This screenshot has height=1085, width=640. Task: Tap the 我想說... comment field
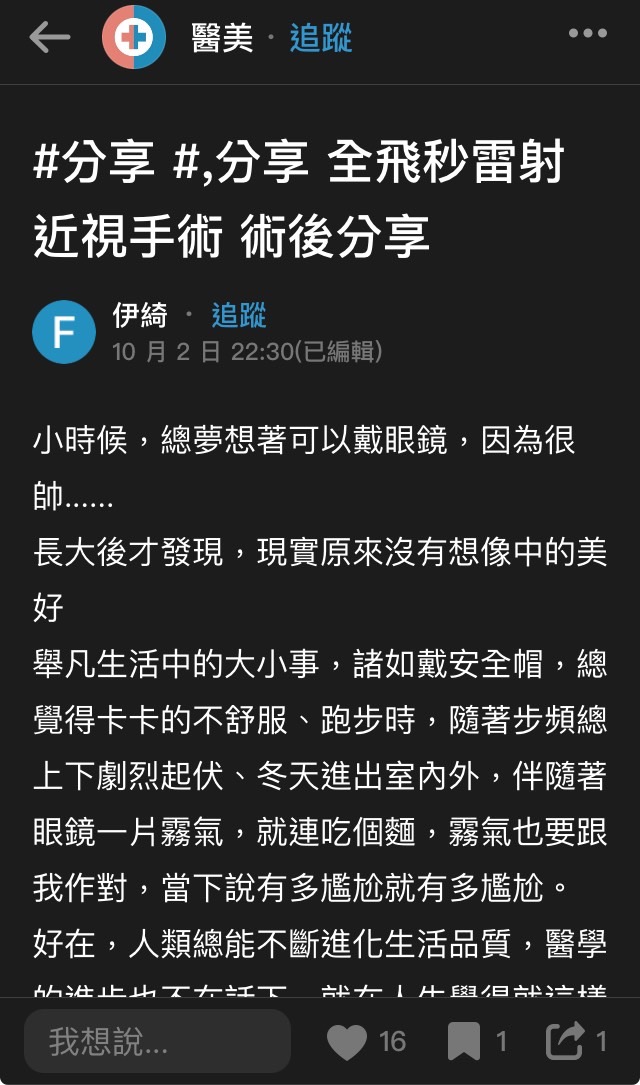click(157, 1042)
